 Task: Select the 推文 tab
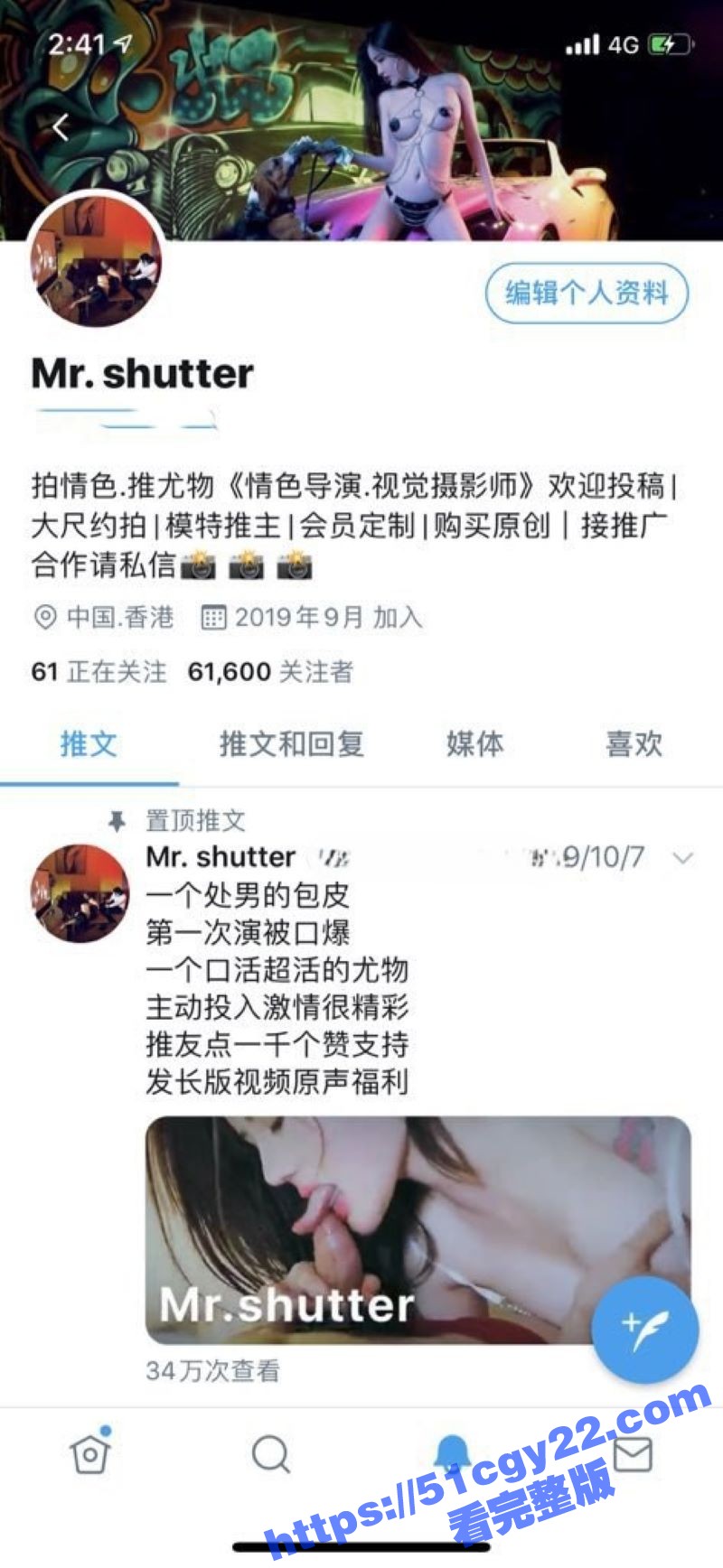(89, 744)
